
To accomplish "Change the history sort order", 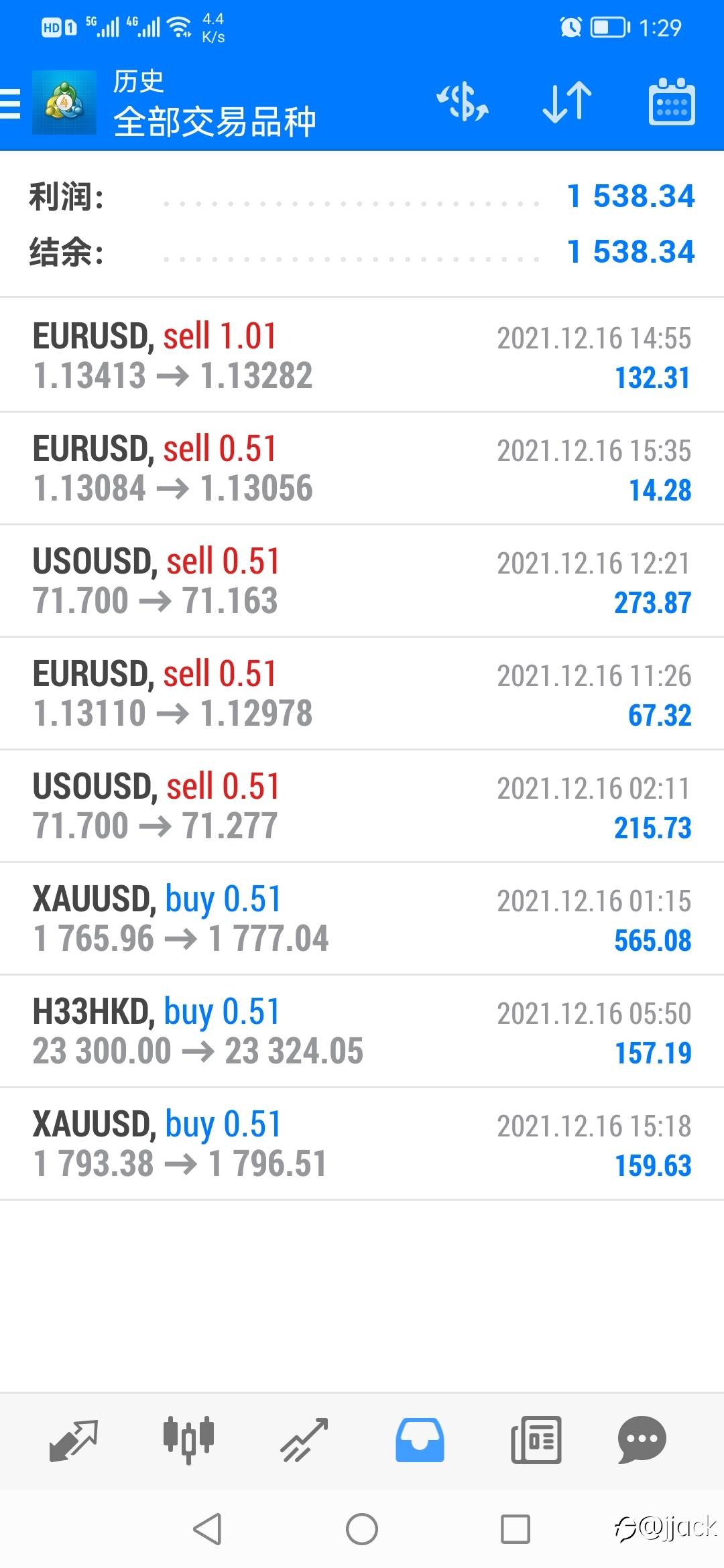I will (567, 103).
